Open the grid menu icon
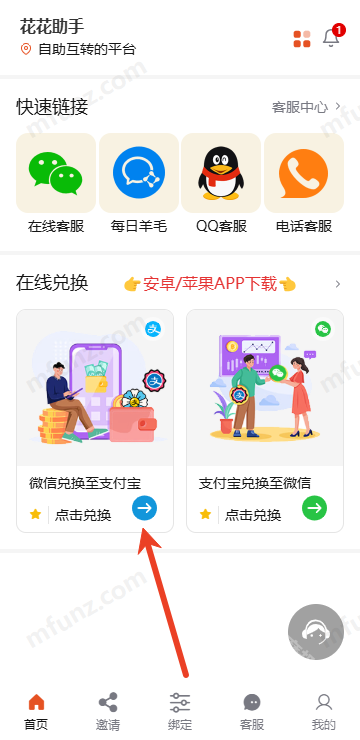 click(302, 39)
